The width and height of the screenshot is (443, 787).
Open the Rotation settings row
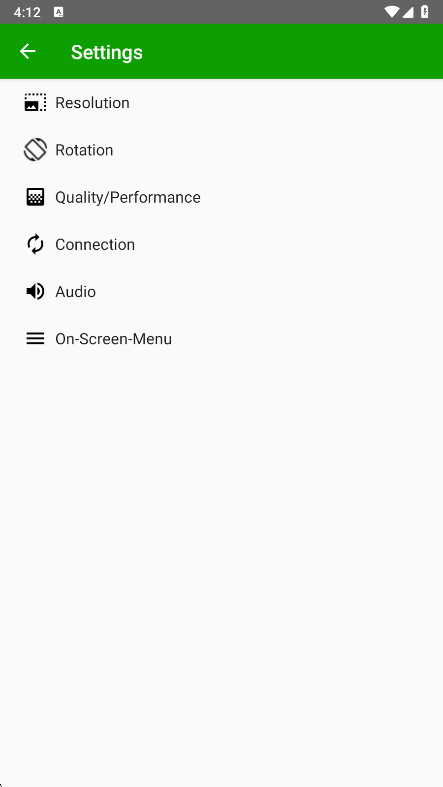pyautogui.click(x=221, y=150)
